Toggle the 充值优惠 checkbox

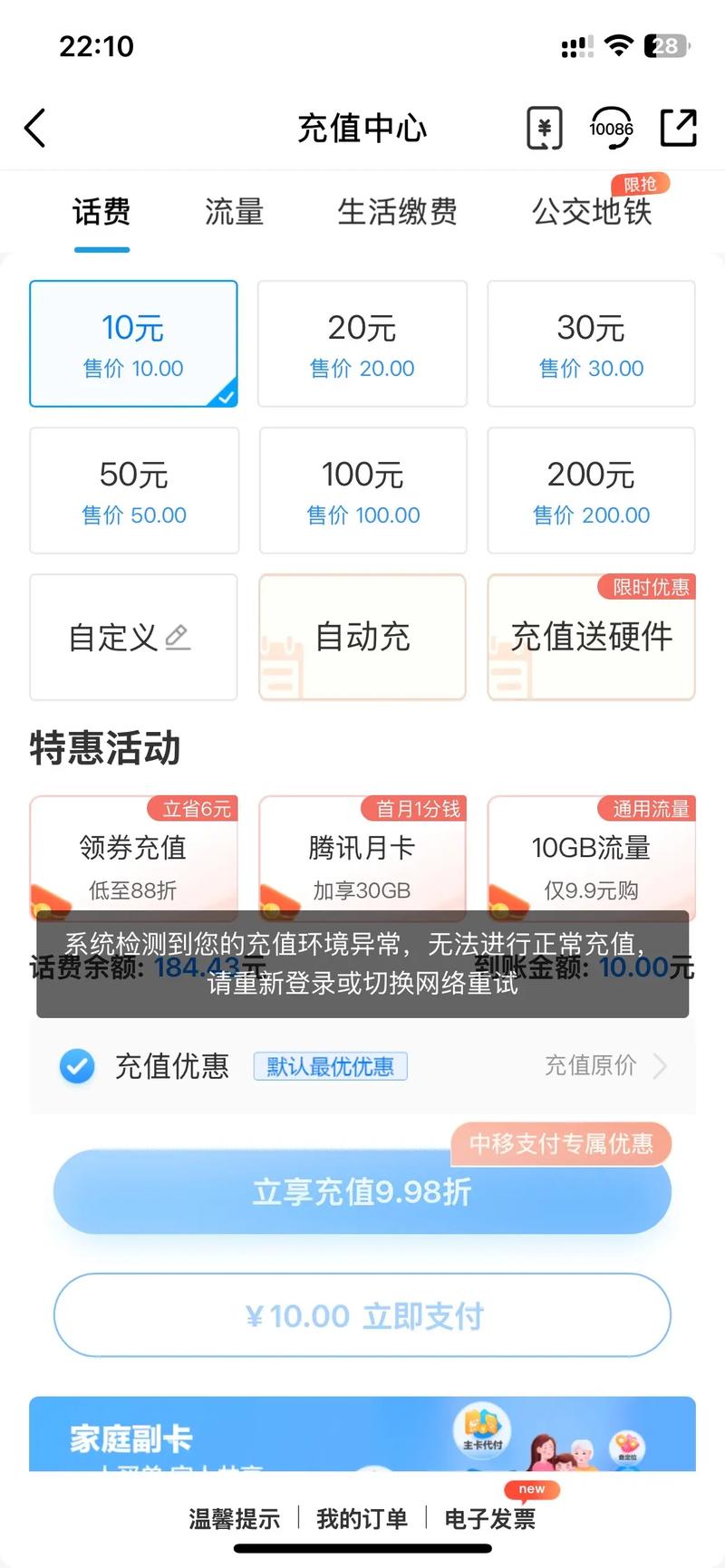77,1066
